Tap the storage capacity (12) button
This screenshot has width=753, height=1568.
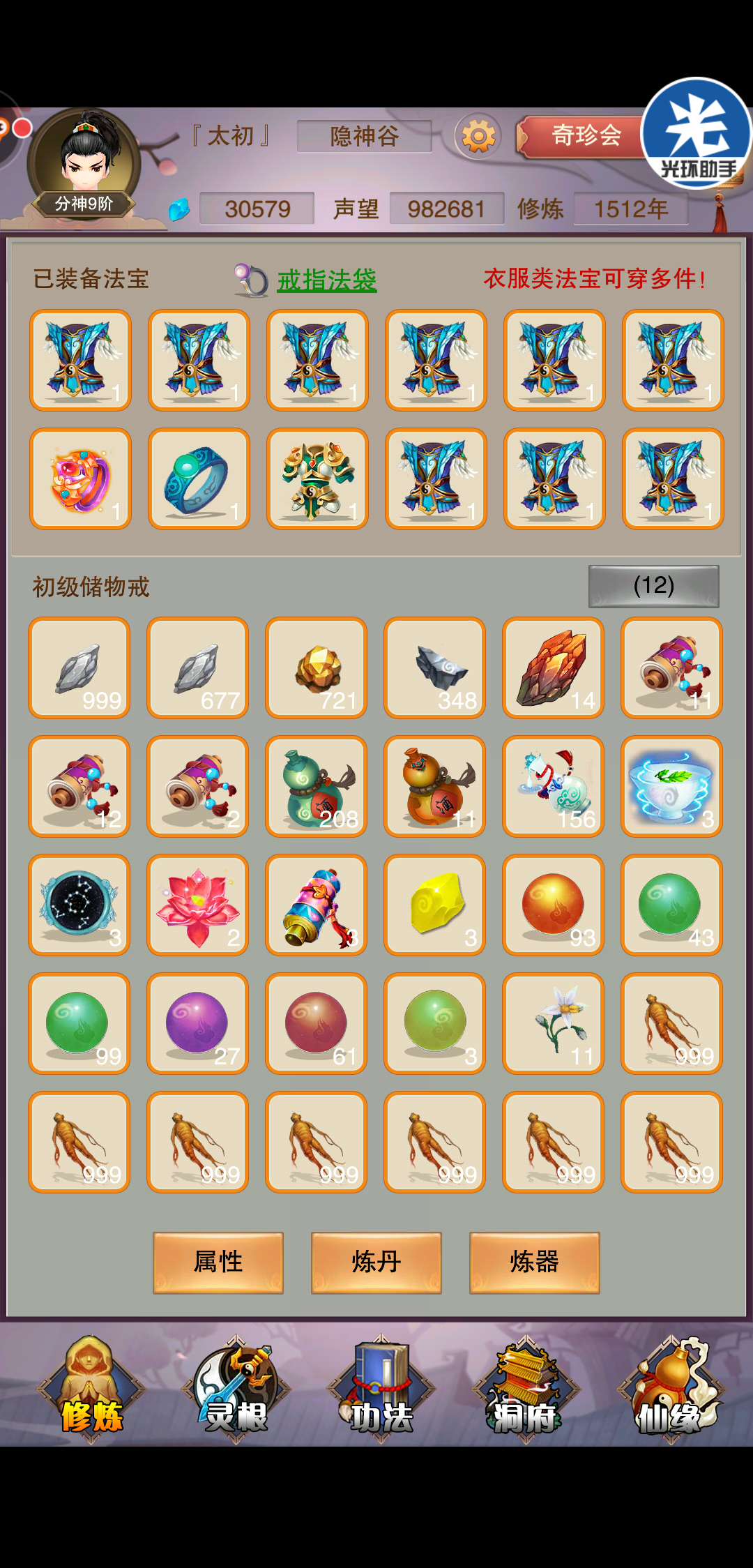pos(654,586)
